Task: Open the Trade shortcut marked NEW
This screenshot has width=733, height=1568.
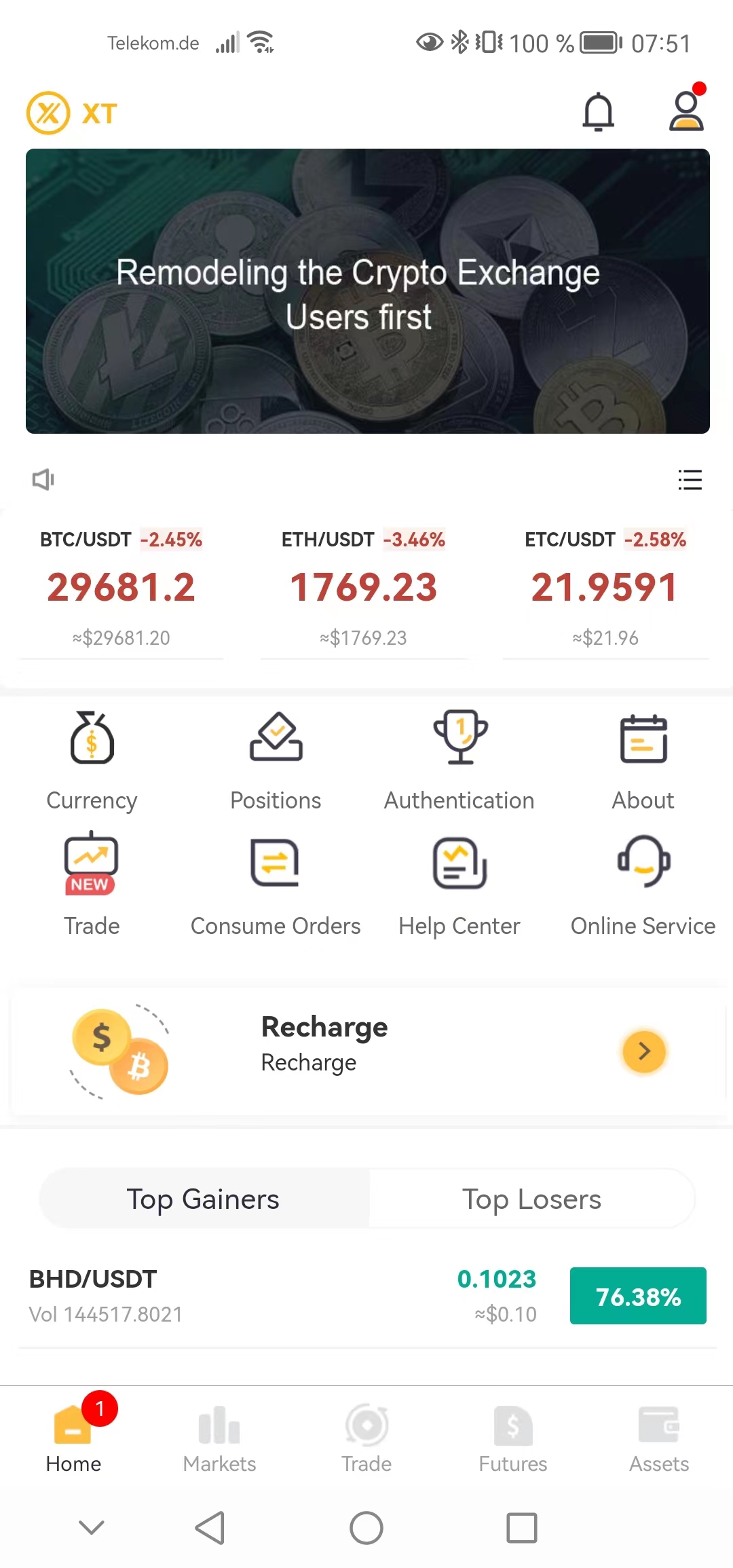Action: 92,884
